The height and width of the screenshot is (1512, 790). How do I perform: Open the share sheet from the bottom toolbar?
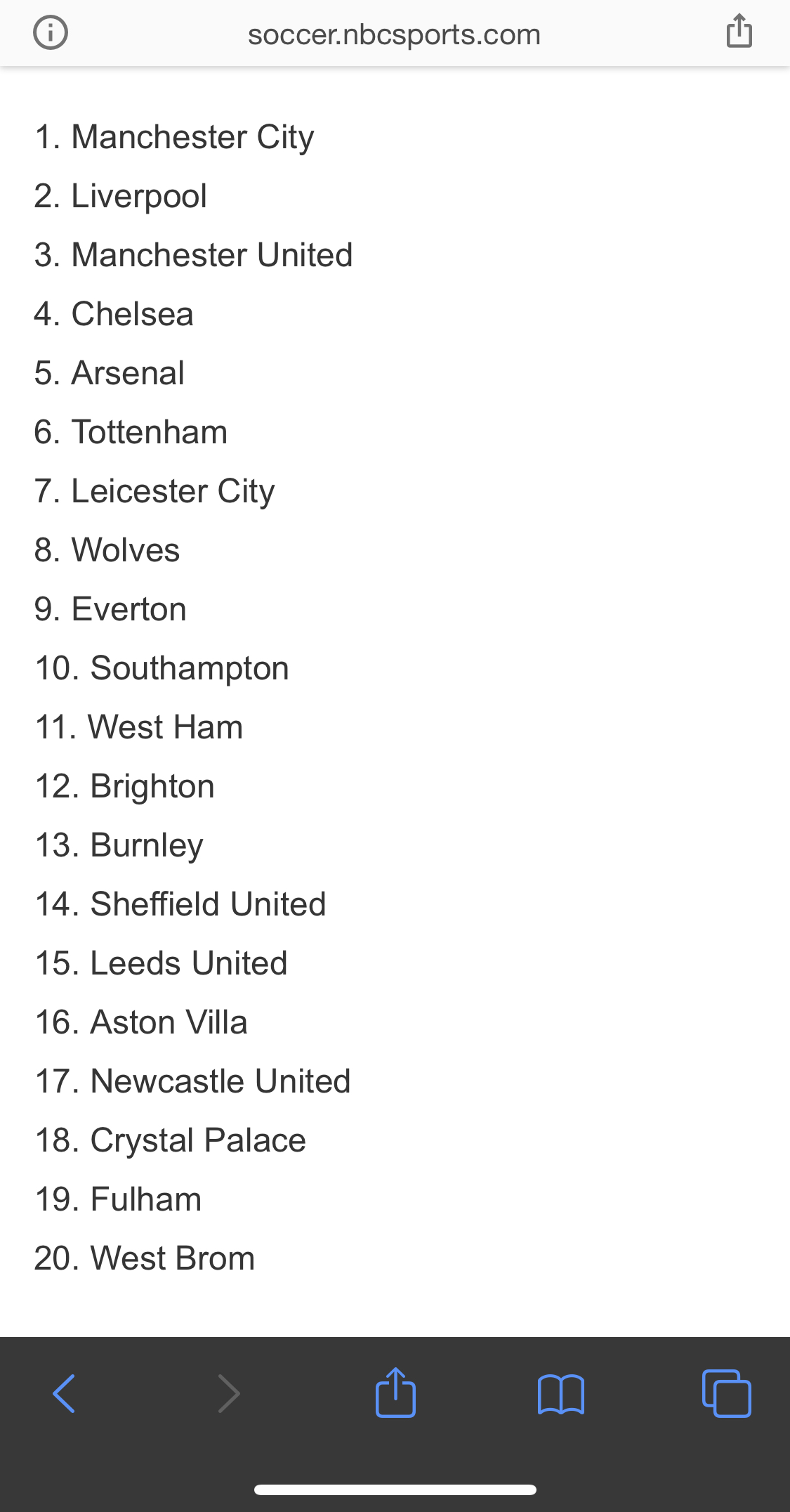click(395, 1392)
